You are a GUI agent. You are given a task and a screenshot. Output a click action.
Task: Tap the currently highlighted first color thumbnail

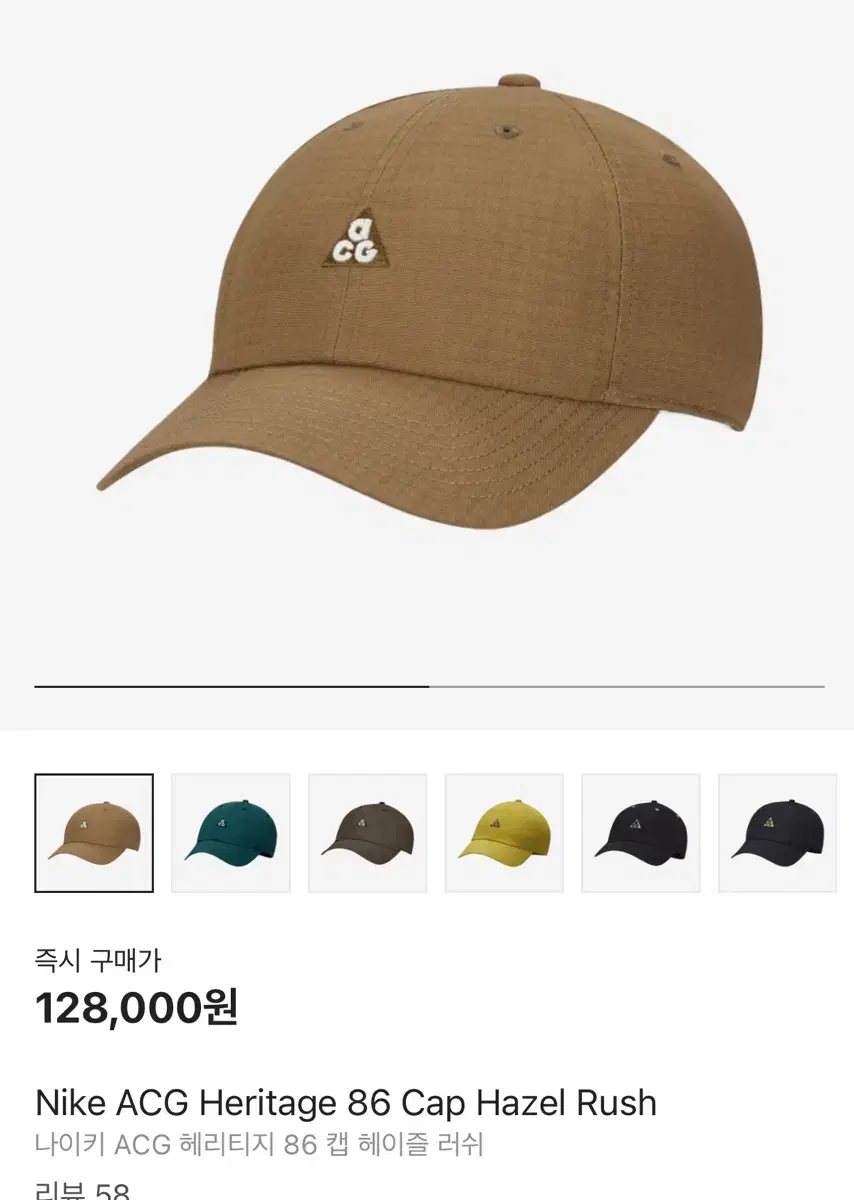pyautogui.click(x=93, y=832)
